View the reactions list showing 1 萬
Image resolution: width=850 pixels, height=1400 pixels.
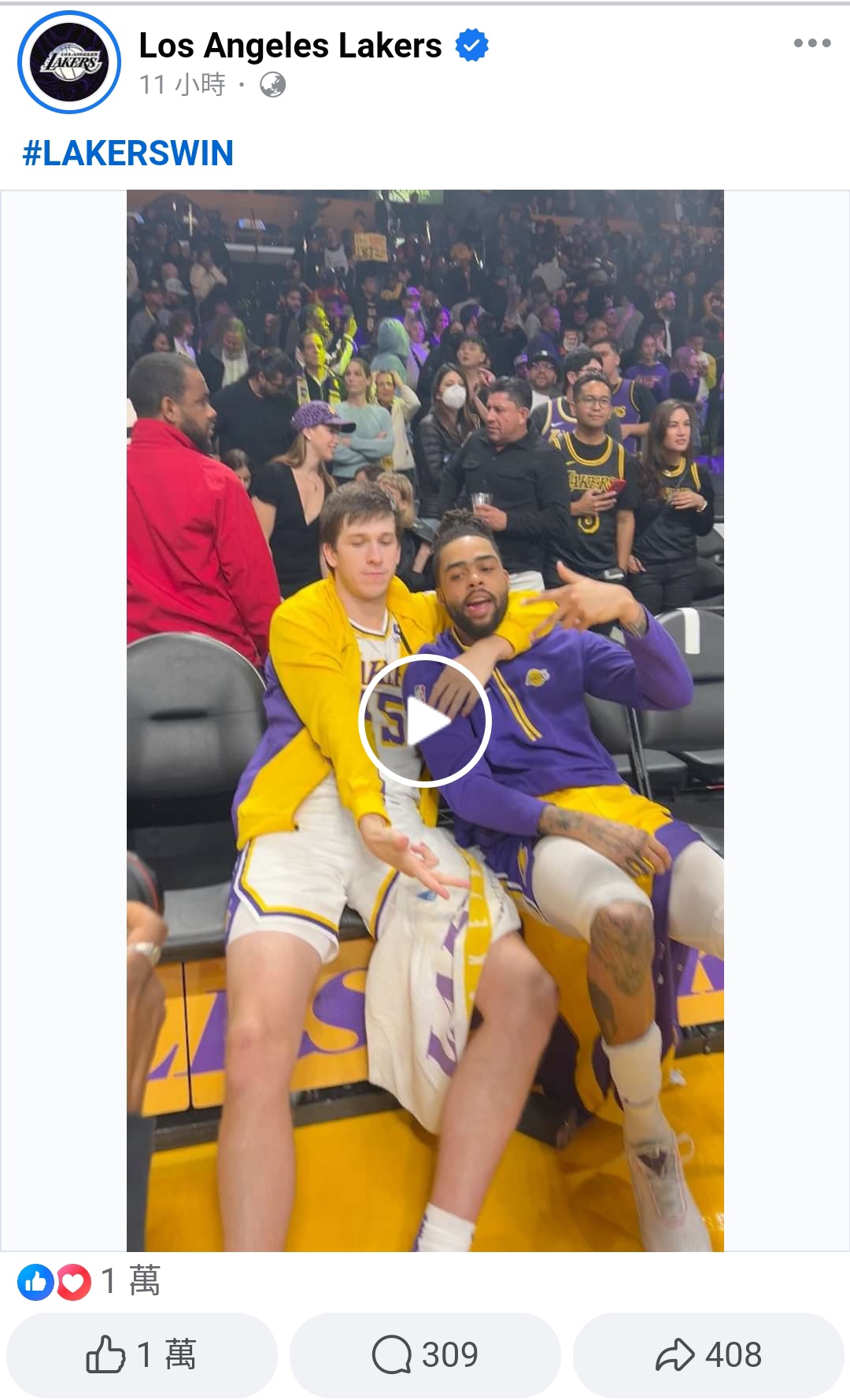89,1282
